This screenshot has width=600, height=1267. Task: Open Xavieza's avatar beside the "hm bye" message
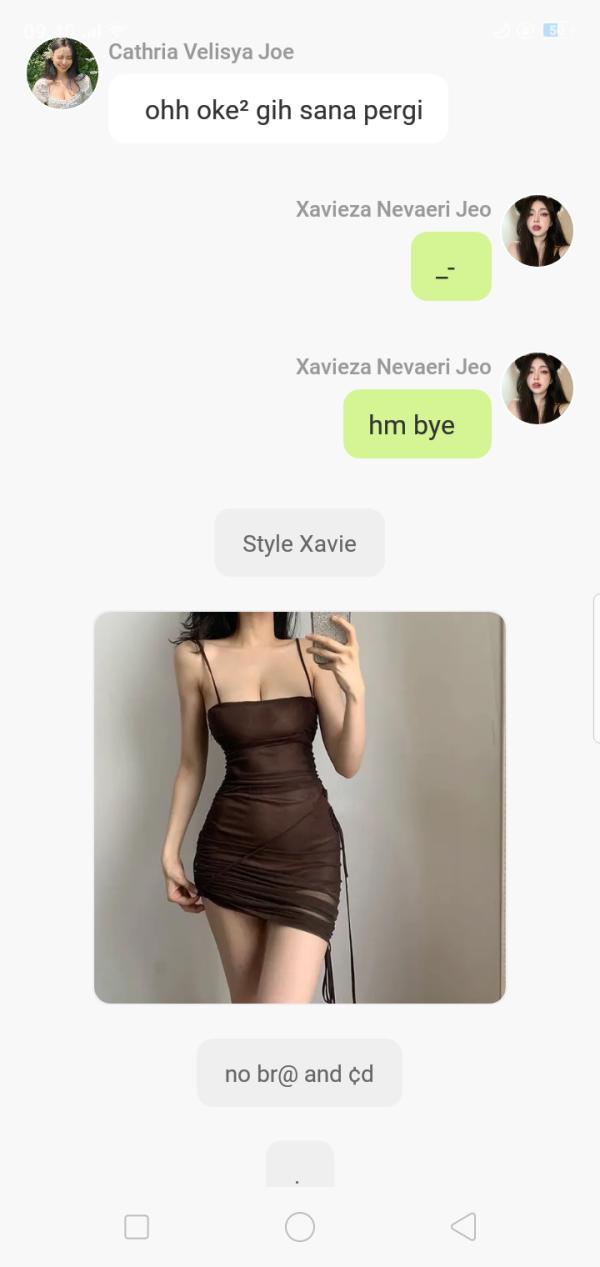537,388
